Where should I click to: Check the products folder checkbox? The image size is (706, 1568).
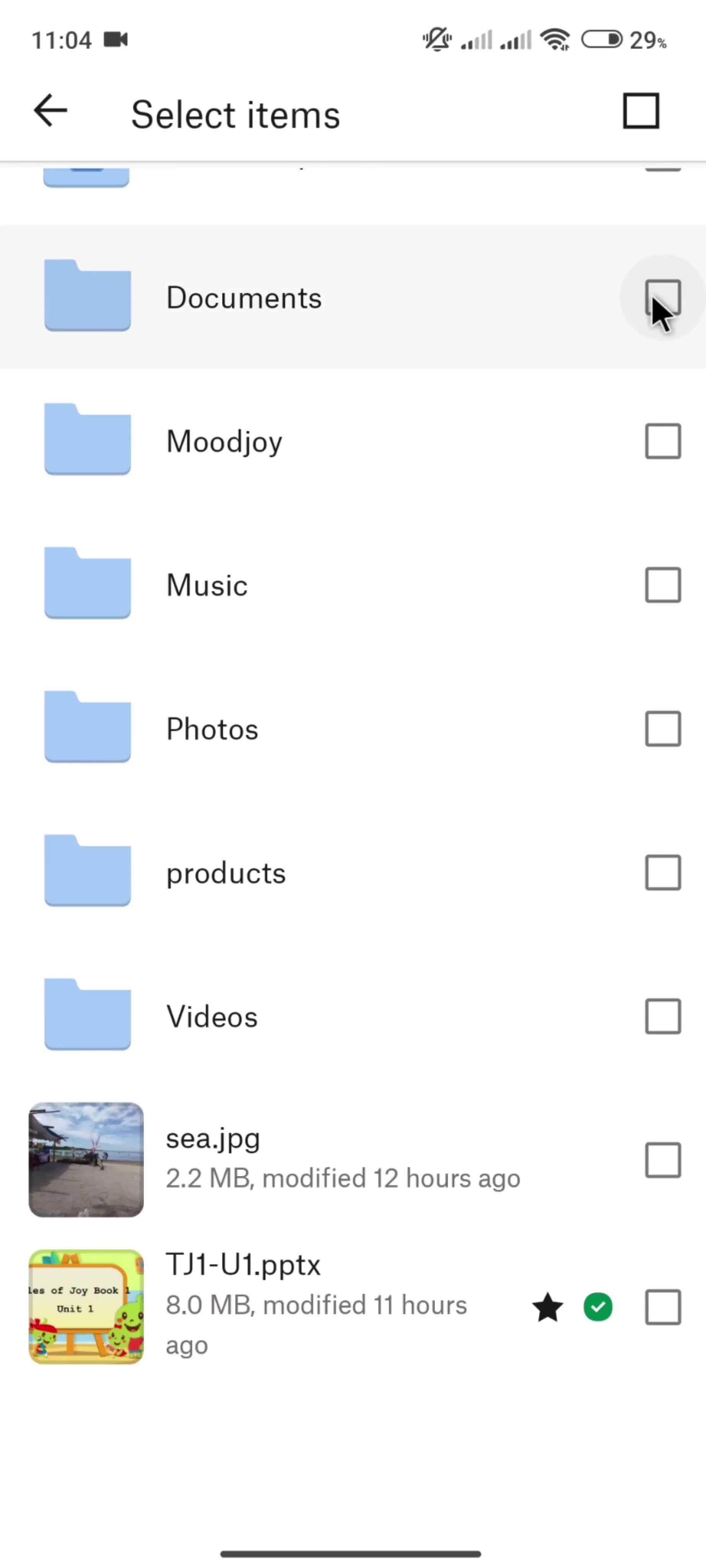(x=662, y=872)
